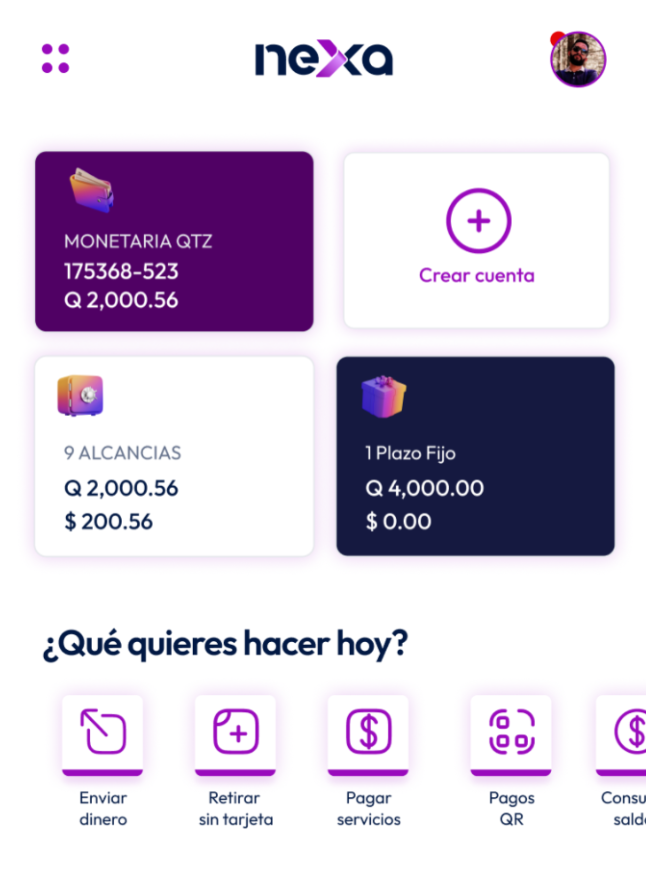Screen dimensions: 646x887
Task: Launch Pagos QR
Action: 511,737
